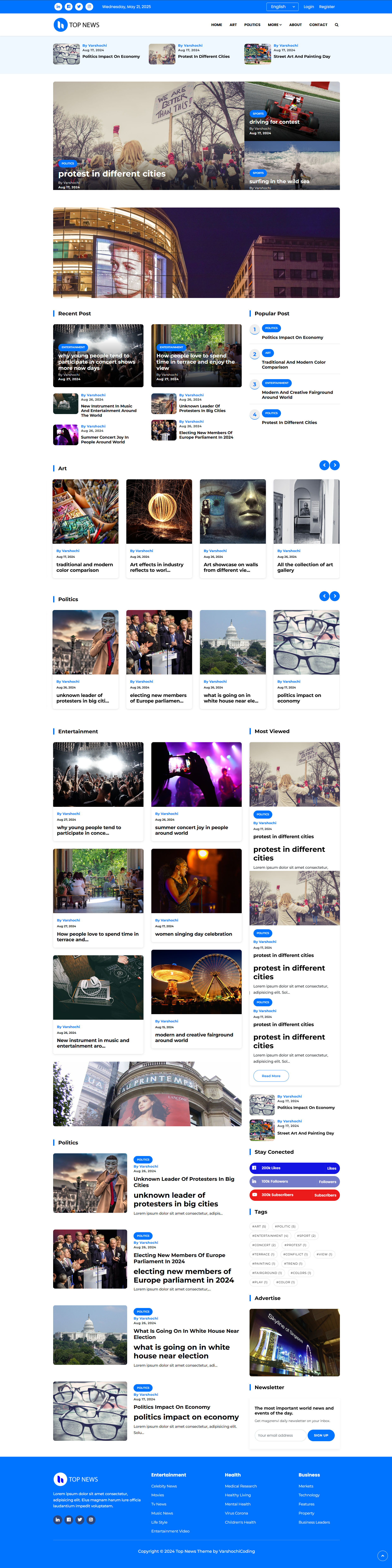
Task: Open the Login link
Action: click(x=308, y=7)
